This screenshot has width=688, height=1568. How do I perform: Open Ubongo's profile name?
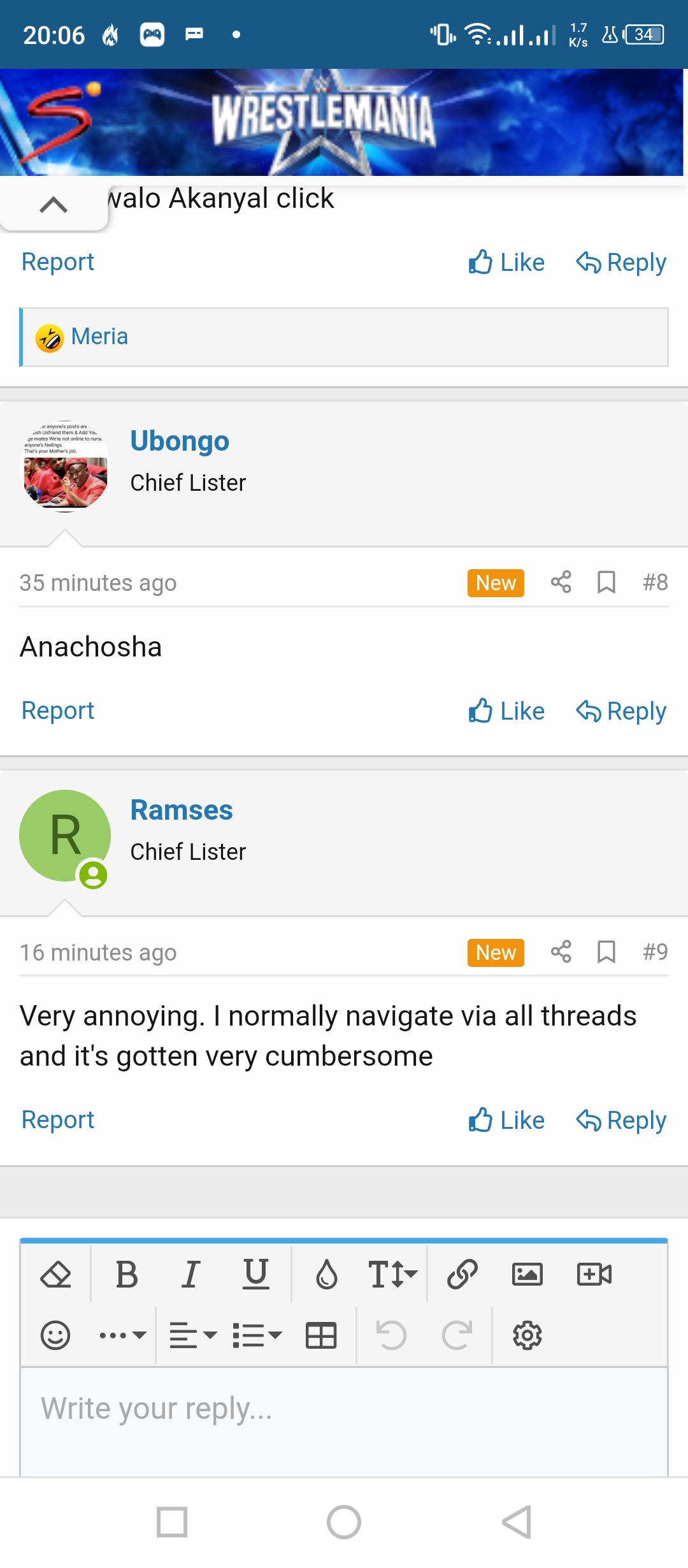[x=180, y=441]
